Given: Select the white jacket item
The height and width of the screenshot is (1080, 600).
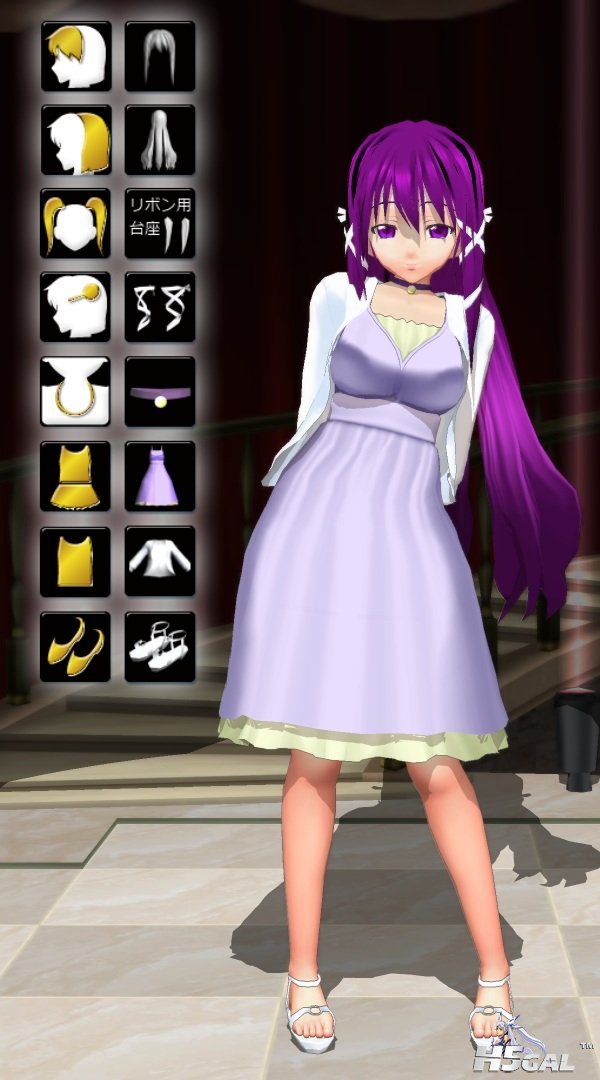Looking at the screenshot, I should pyautogui.click(x=160, y=562).
